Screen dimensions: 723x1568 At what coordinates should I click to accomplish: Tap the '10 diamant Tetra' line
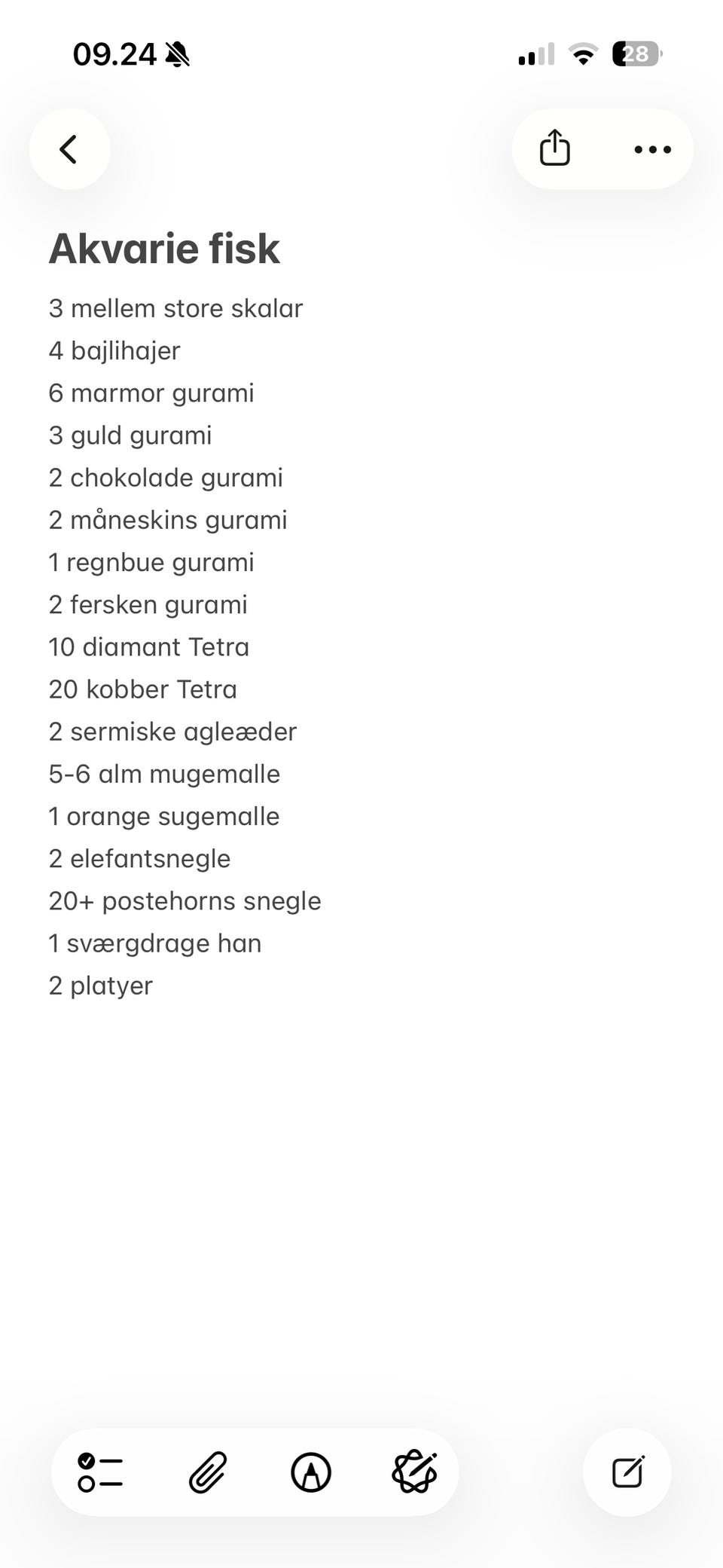point(148,646)
